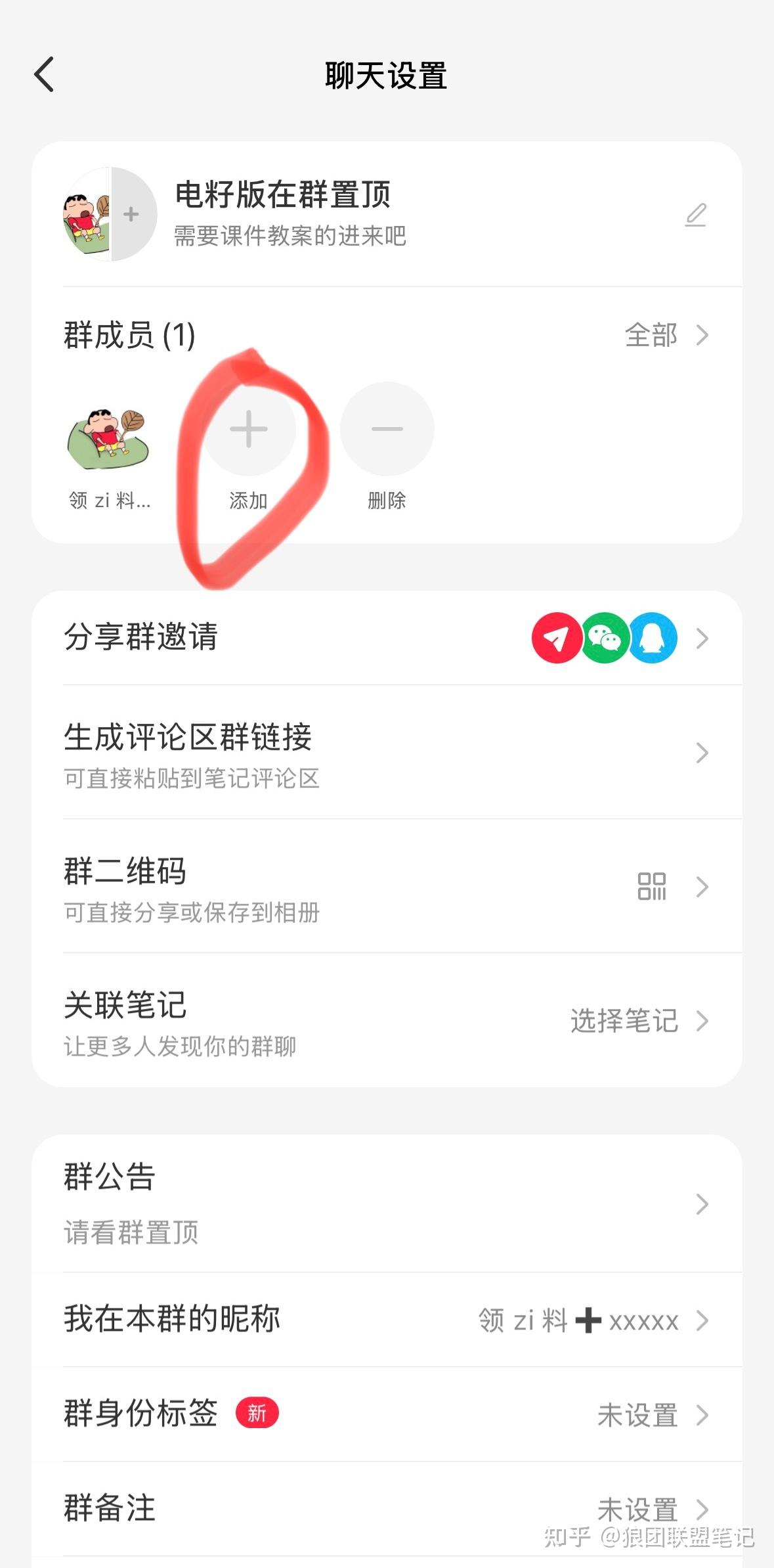
Task: Set up 群身份标签 identity tag
Action: [x=386, y=1415]
